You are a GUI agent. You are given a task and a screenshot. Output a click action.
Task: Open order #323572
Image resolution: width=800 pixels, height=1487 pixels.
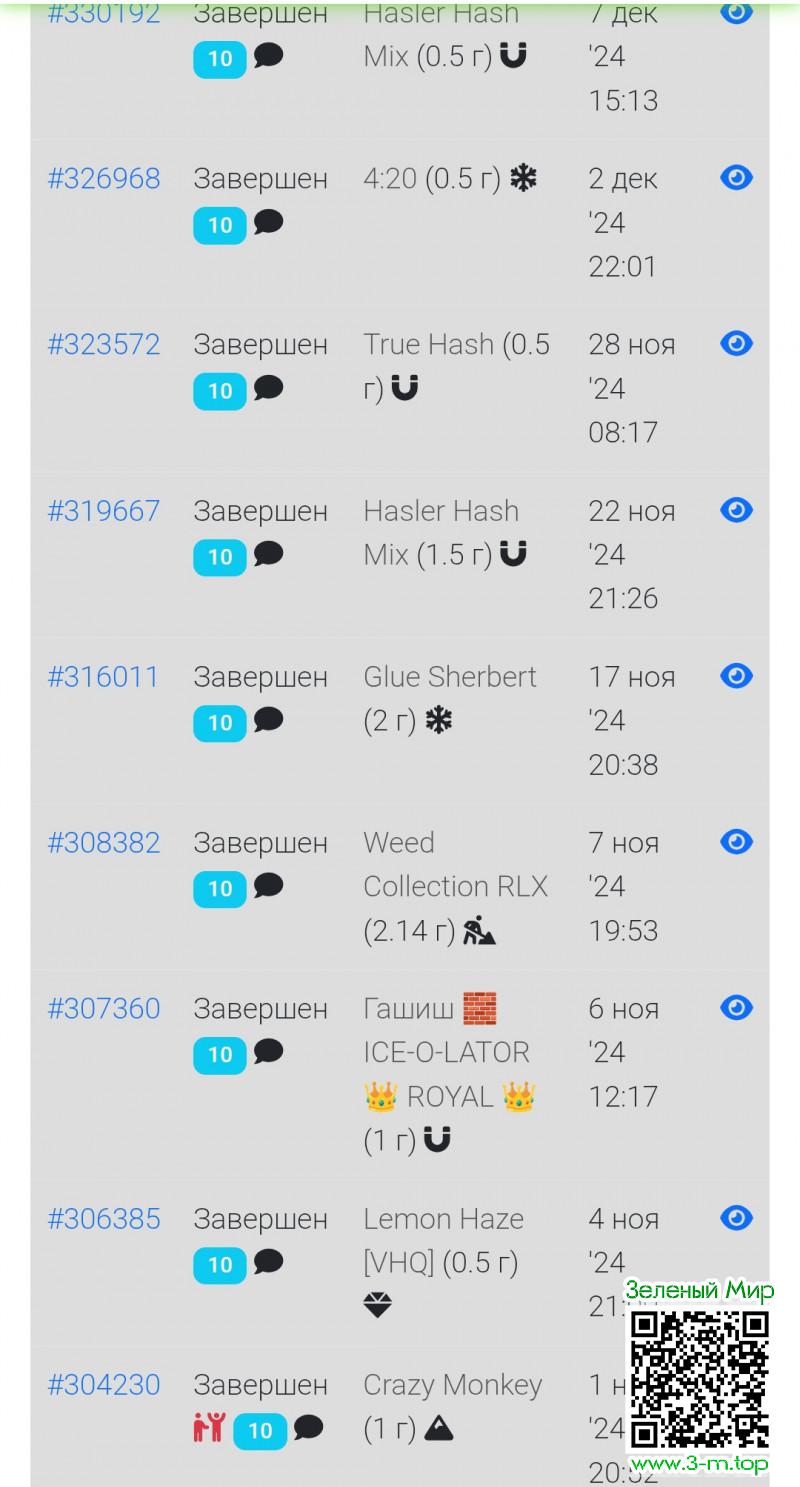coord(104,345)
